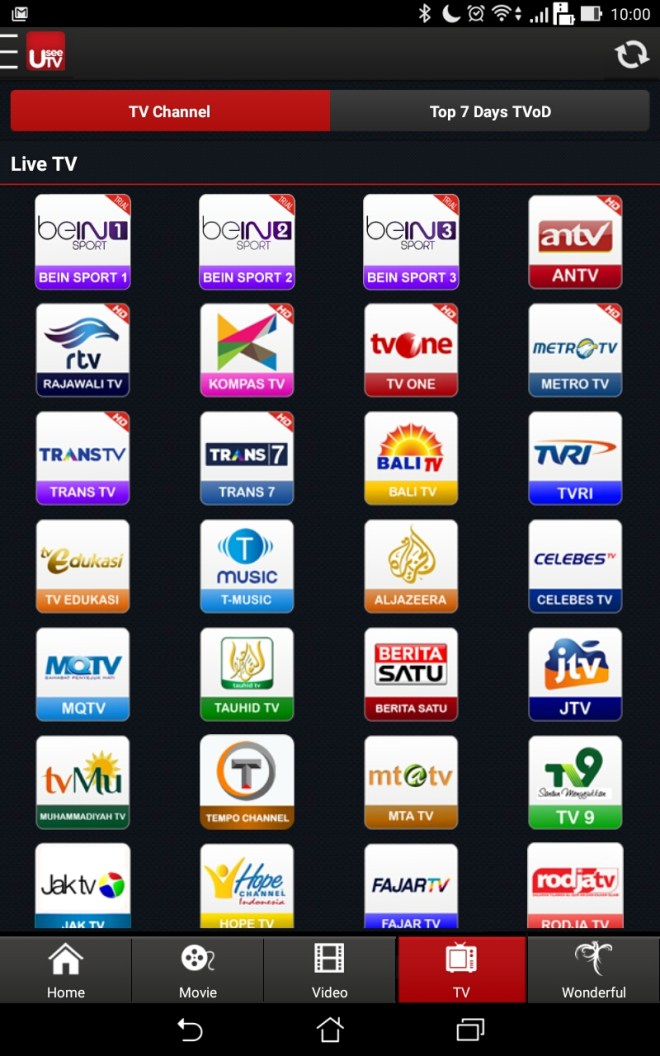Switch to Top 7 Days TVoD tab

click(490, 111)
